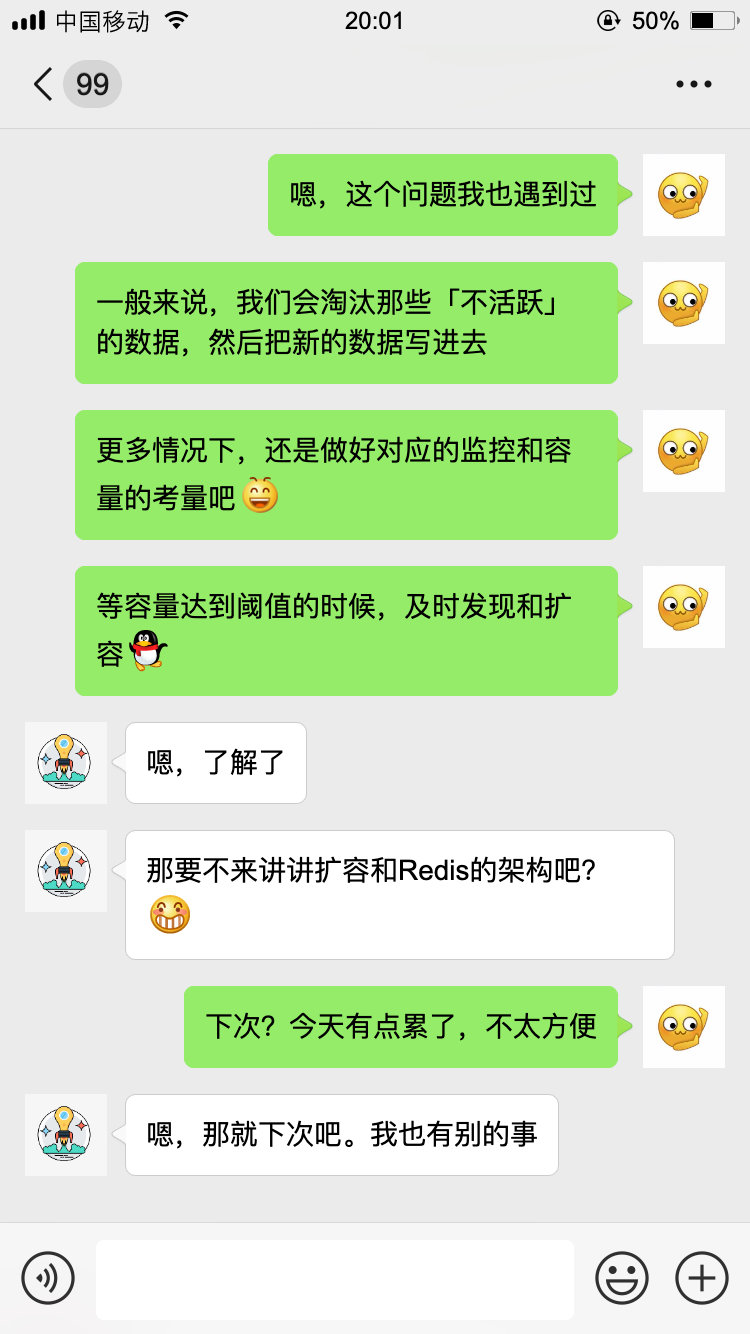The width and height of the screenshot is (750, 1334).
Task: Switch to voice message input
Action: (x=48, y=1278)
